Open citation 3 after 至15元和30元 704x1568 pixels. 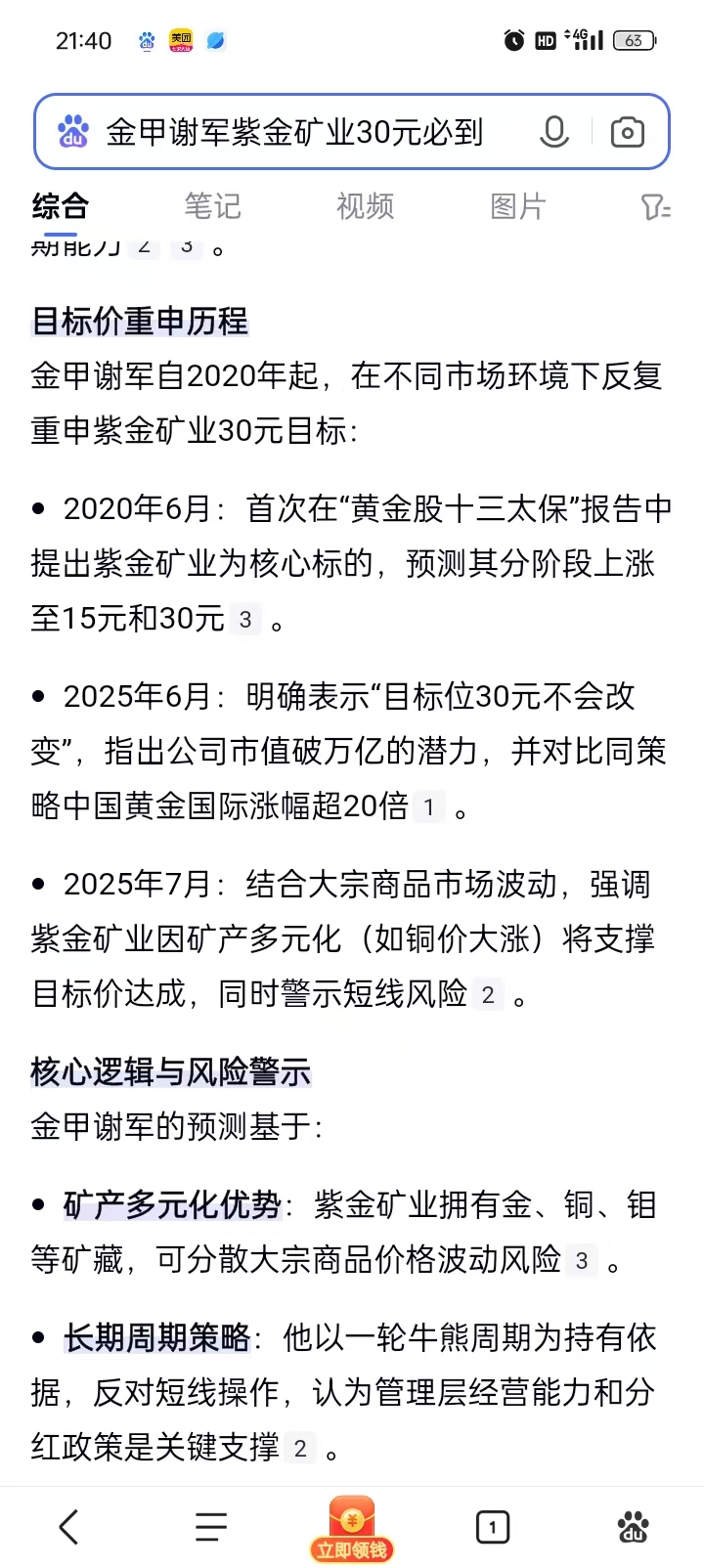pos(245,620)
